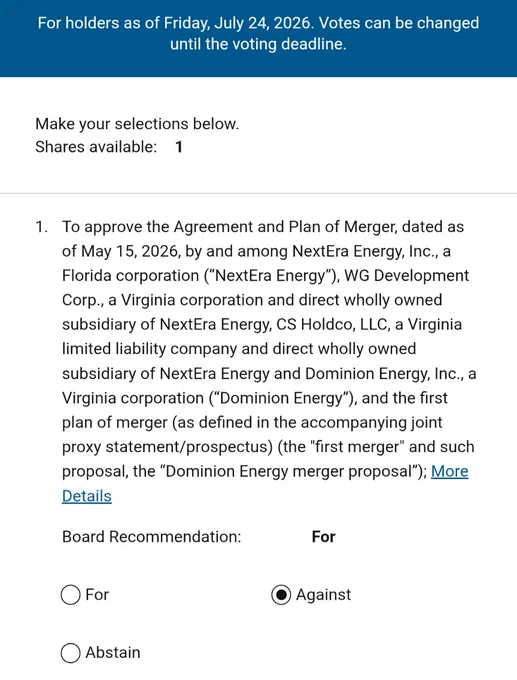Select the Against vote option

[x=281, y=595]
